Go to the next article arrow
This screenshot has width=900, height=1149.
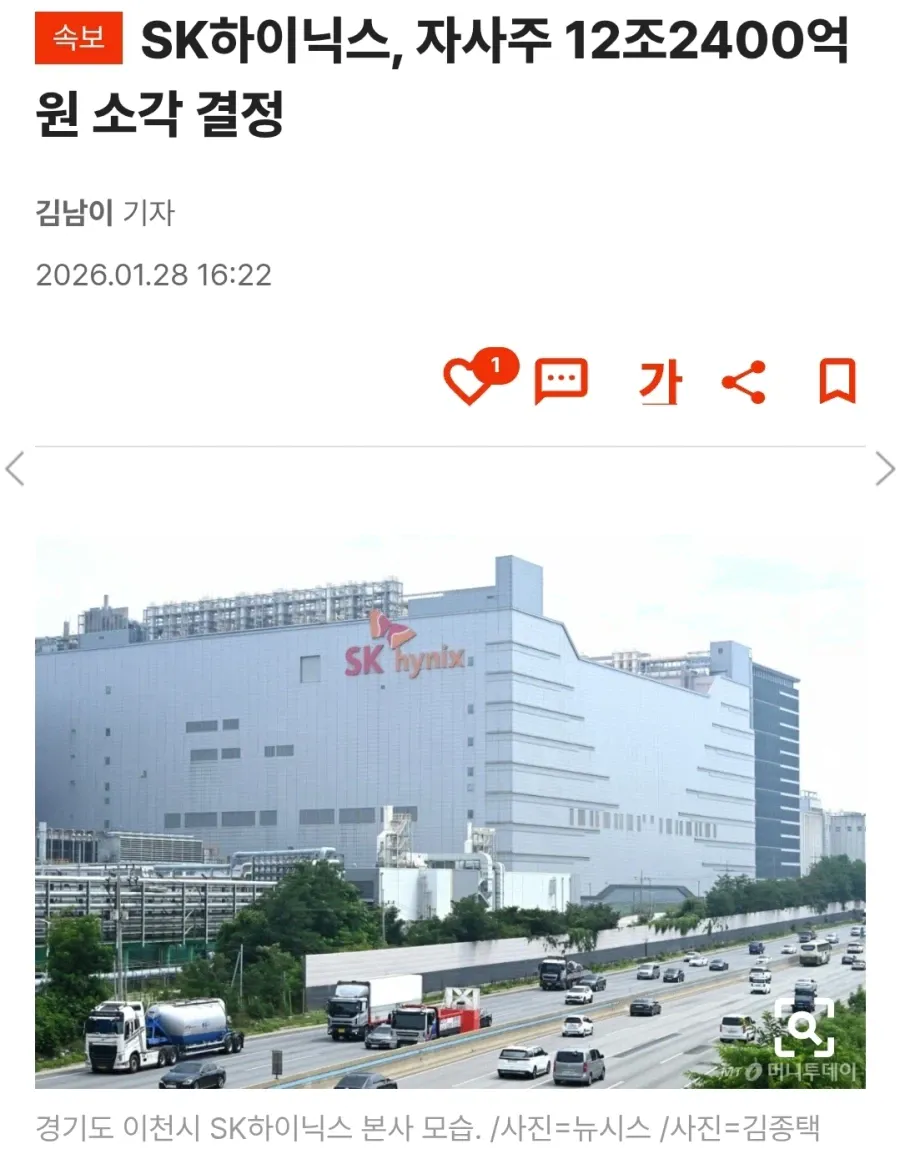885,469
